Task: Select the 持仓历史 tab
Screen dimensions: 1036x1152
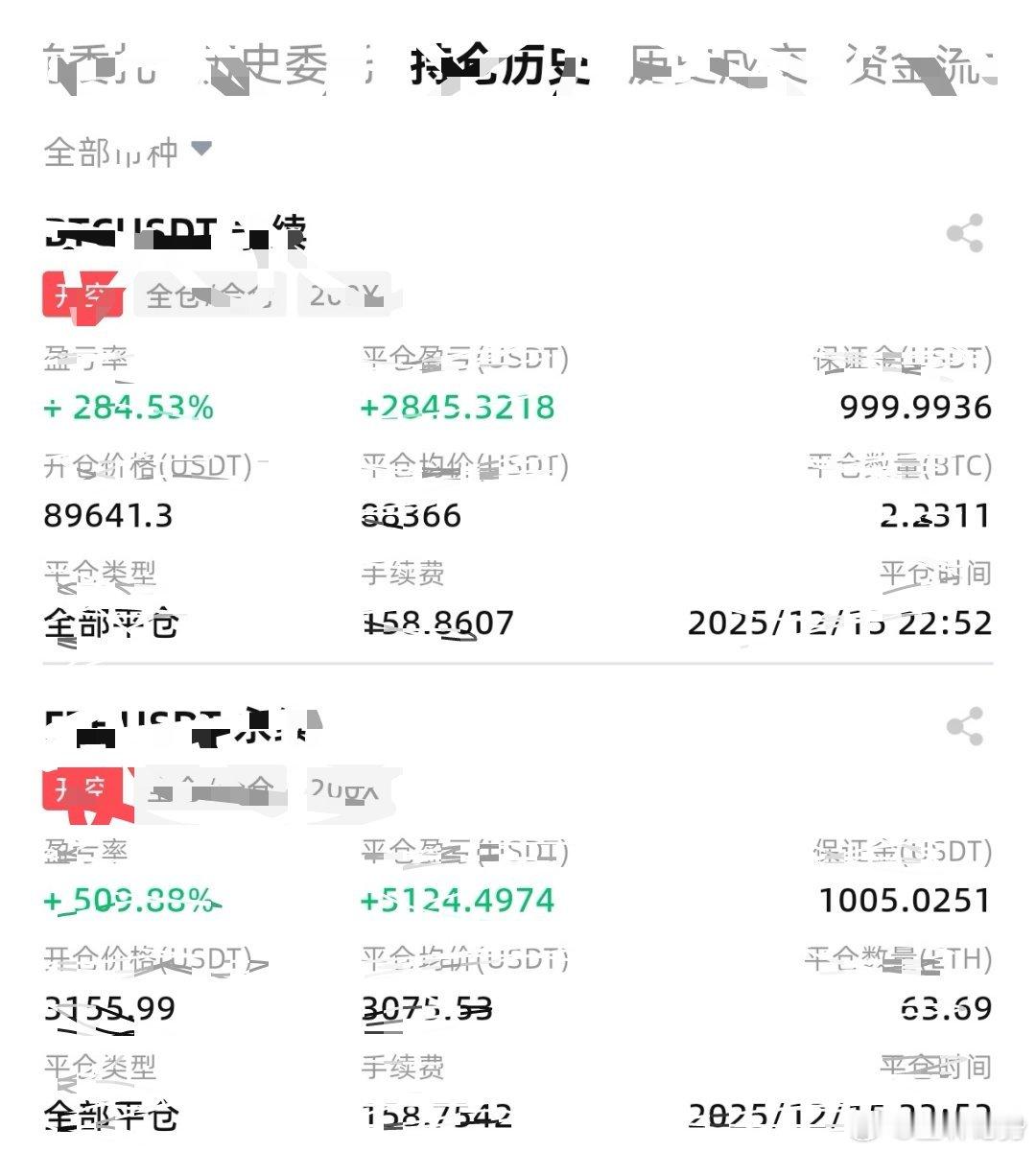Action: [x=499, y=67]
